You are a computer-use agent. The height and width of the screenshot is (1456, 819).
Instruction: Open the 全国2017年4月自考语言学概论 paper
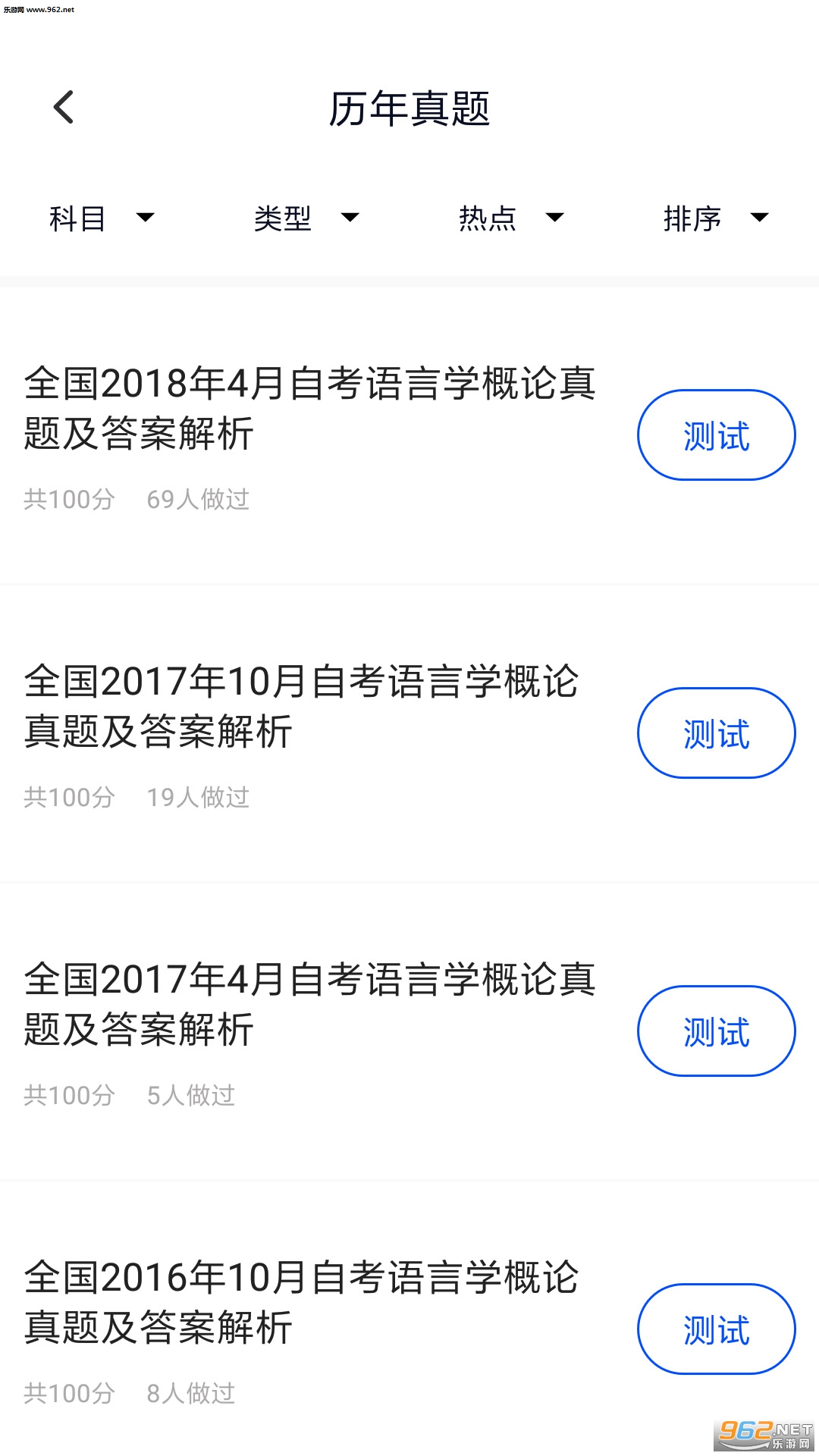[x=309, y=1004]
